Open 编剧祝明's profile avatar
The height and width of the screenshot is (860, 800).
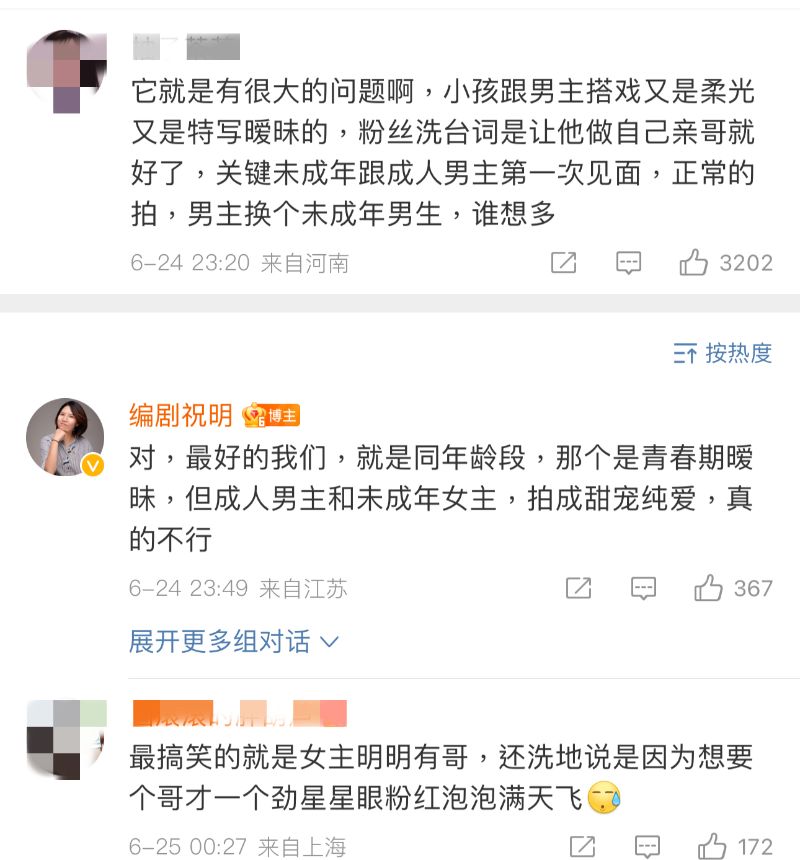(x=65, y=437)
